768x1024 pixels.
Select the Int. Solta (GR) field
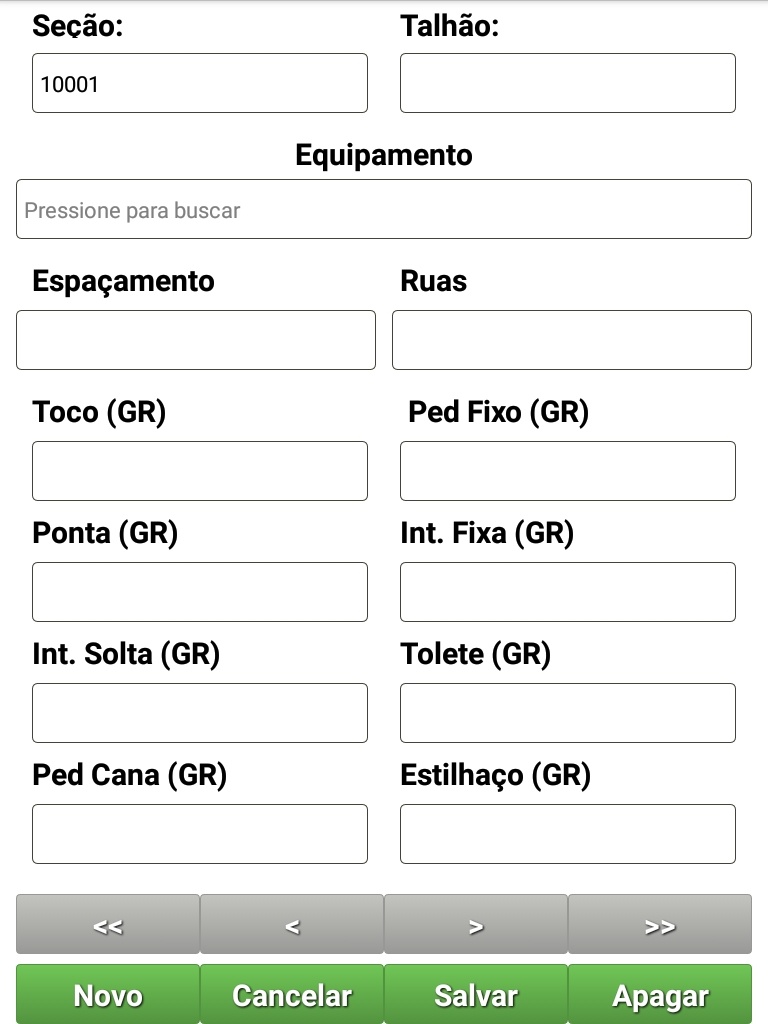tap(200, 713)
